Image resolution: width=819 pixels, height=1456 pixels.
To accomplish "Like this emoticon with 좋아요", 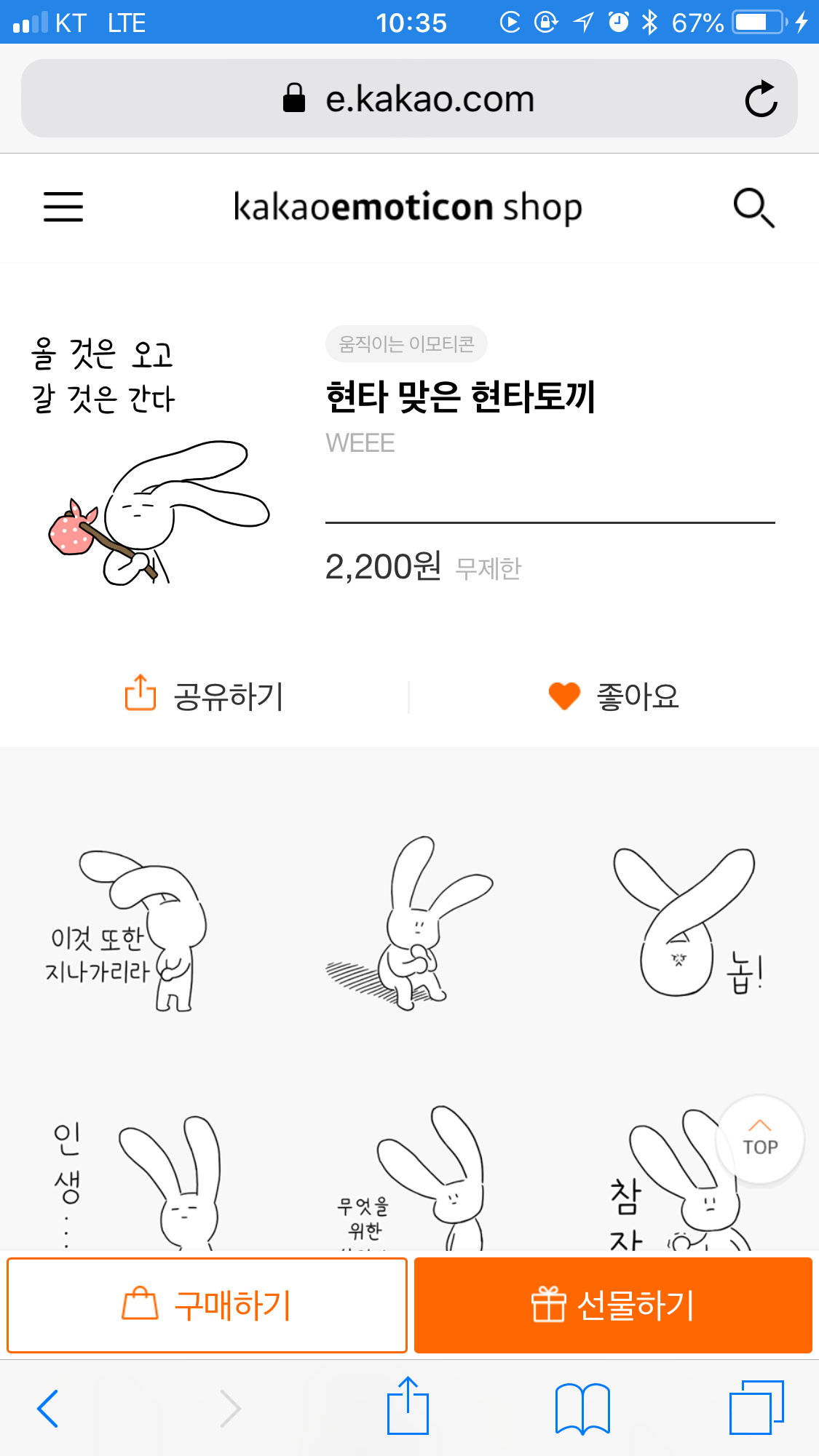I will pyautogui.click(x=614, y=696).
